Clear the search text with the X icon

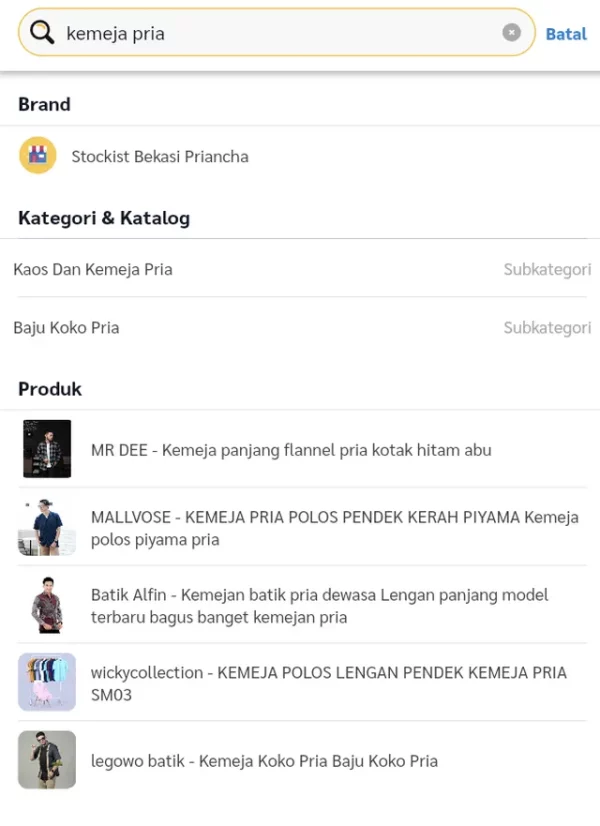[x=511, y=33]
